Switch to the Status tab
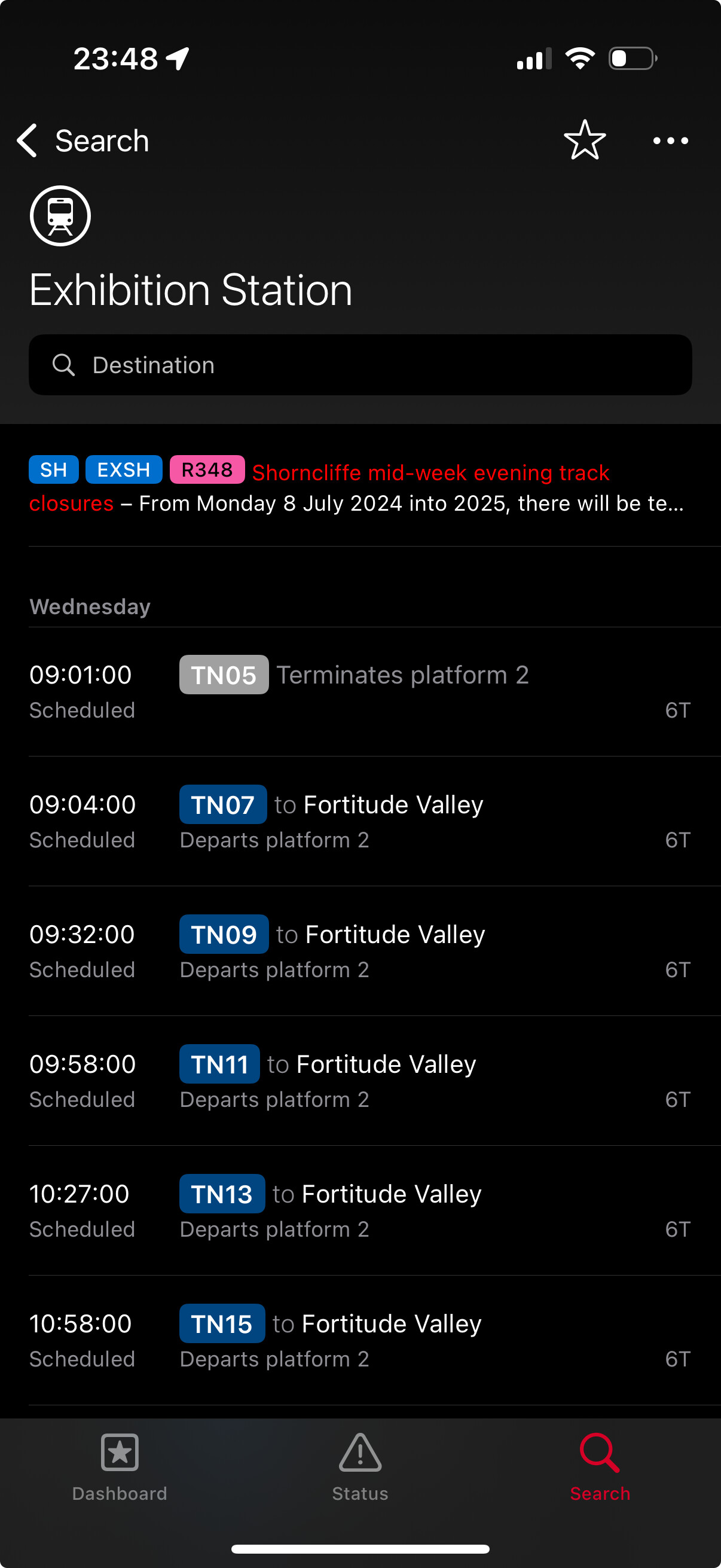Image resolution: width=721 pixels, height=1568 pixels. pos(360,1467)
